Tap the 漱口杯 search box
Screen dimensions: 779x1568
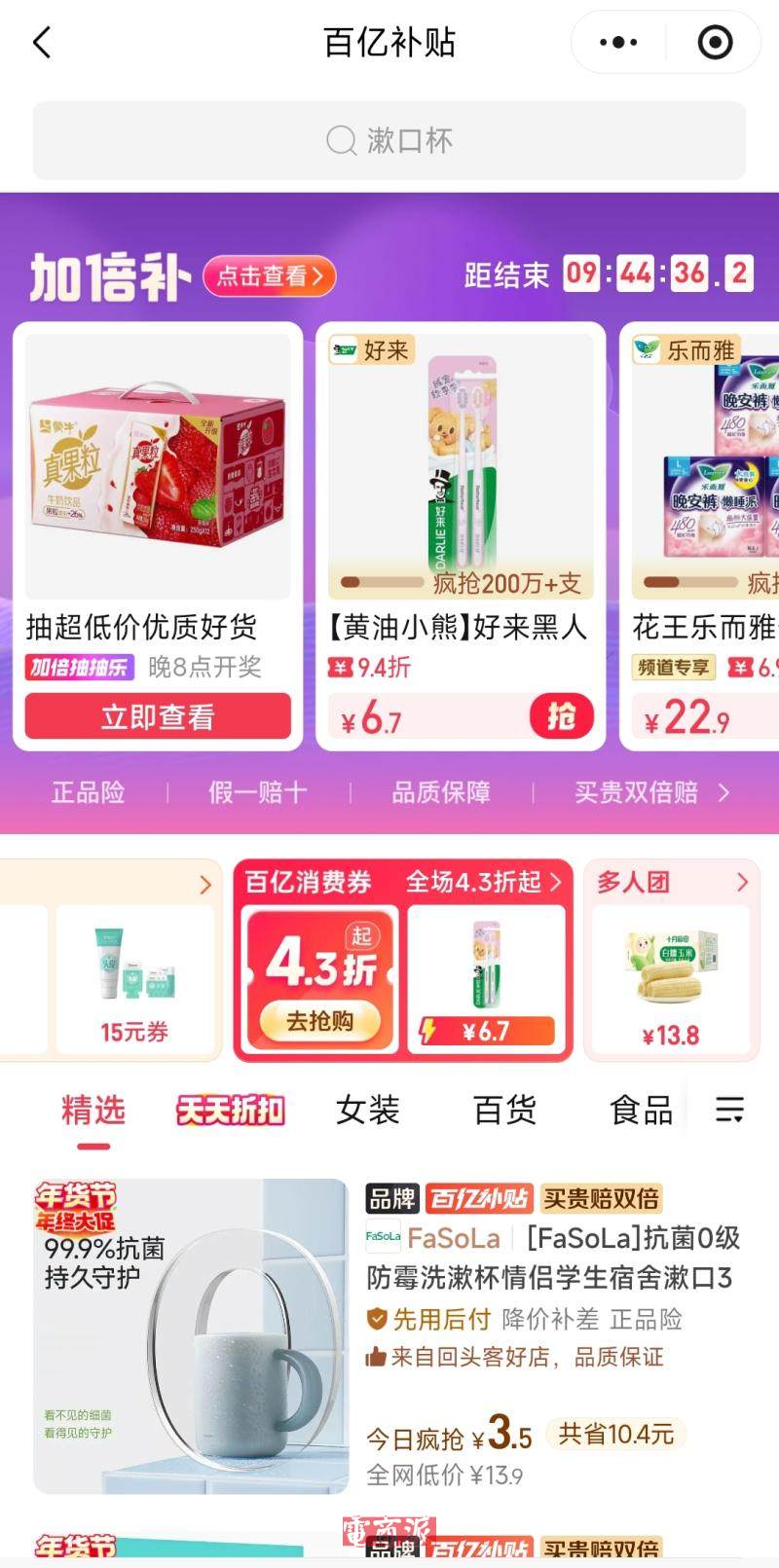tap(389, 141)
